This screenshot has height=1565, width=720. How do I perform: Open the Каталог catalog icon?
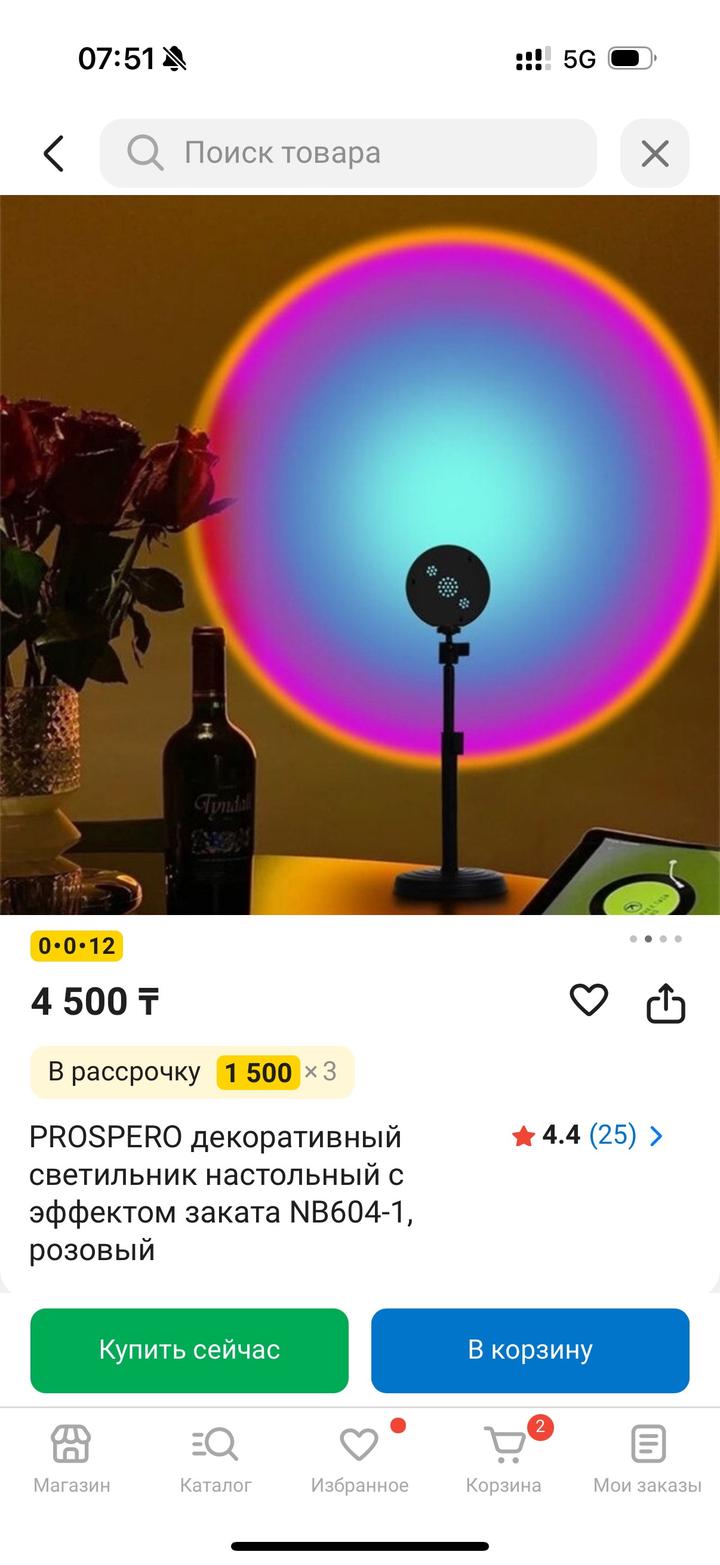[213, 1444]
